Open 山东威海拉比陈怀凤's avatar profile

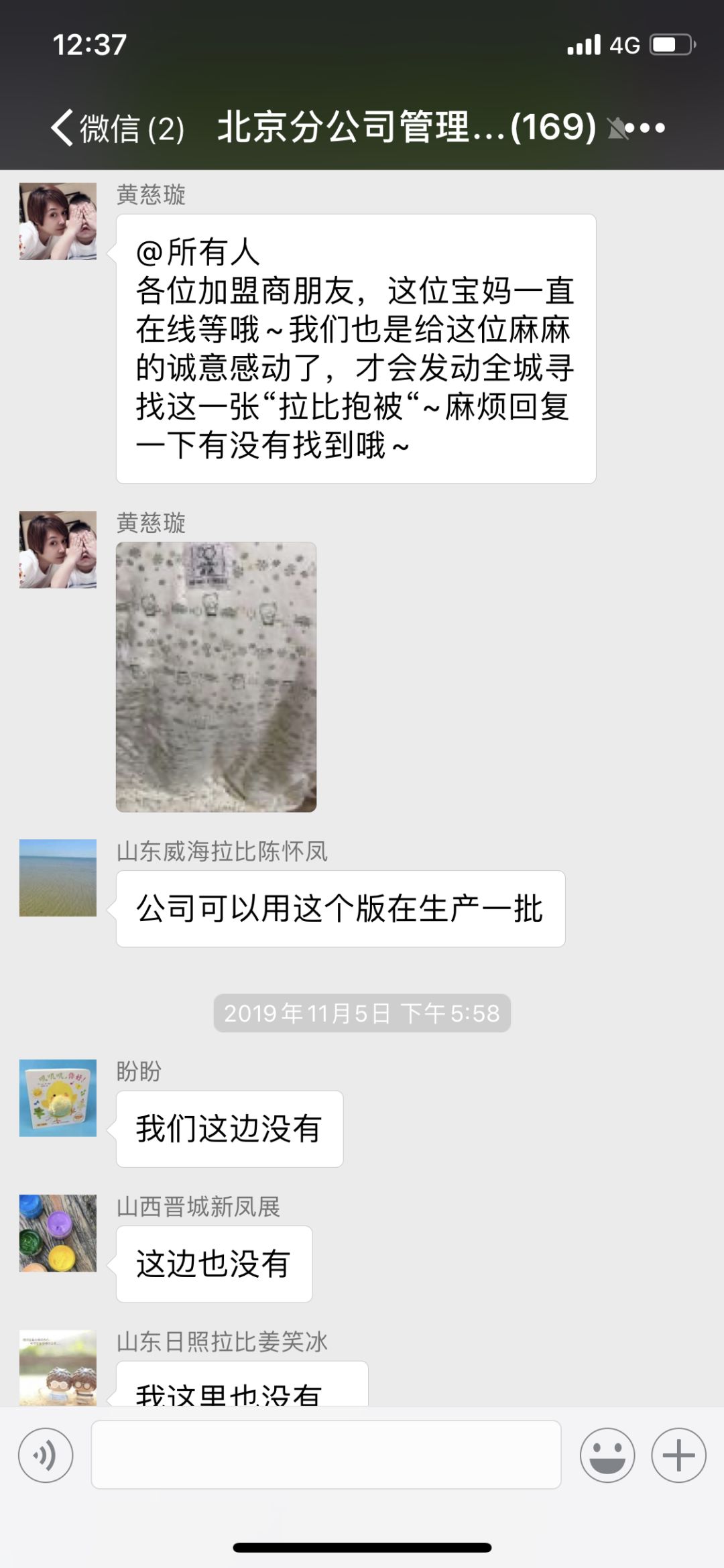58,878
